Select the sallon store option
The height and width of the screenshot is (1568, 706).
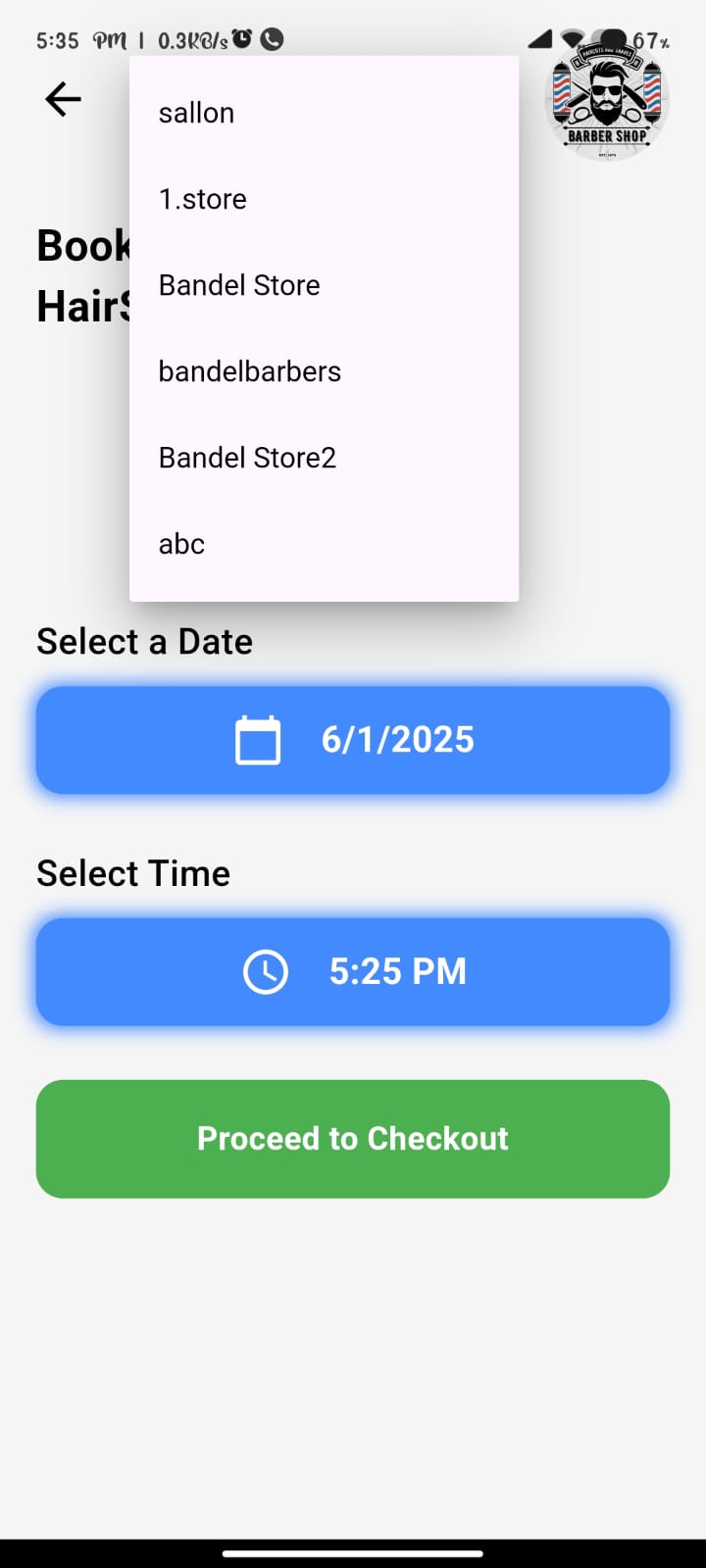click(324, 113)
